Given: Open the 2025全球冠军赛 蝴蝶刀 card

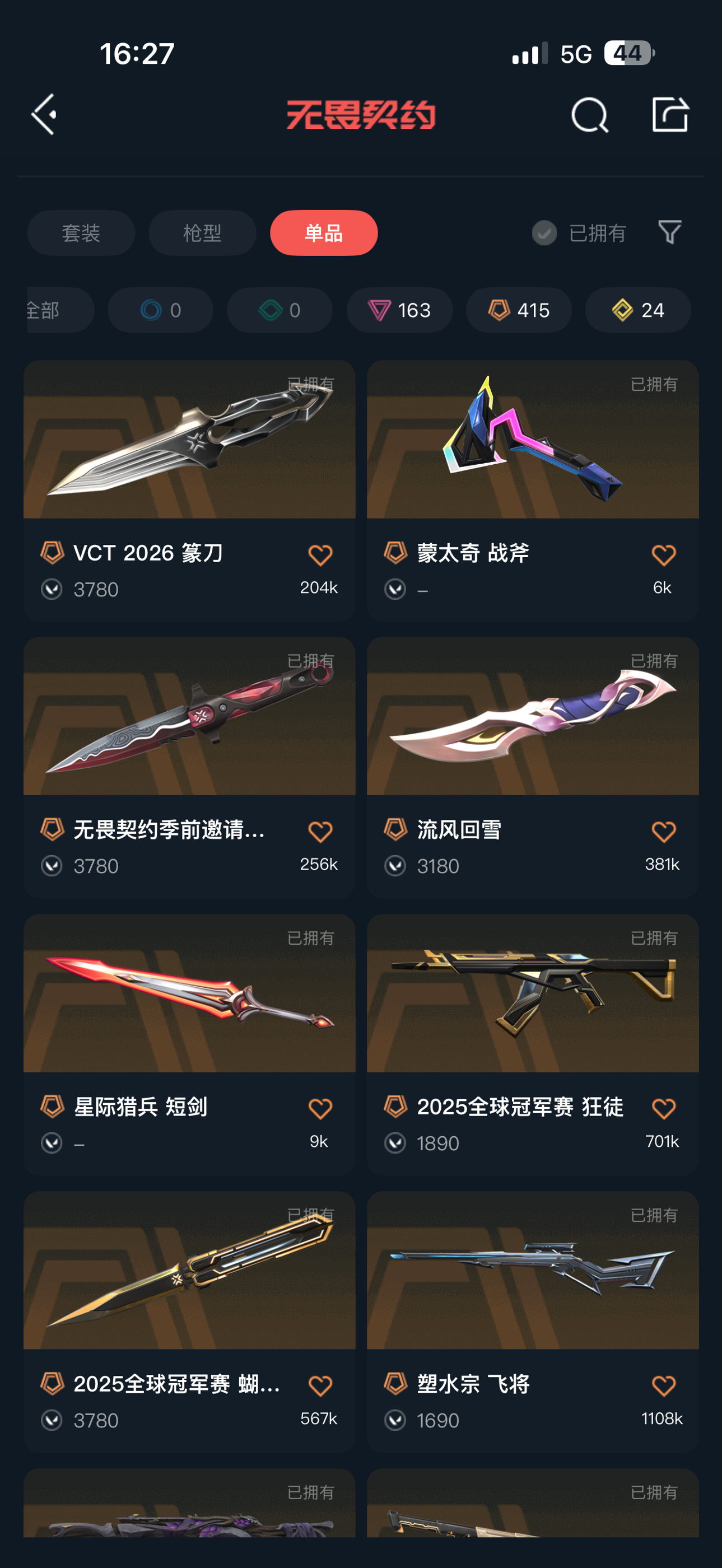Looking at the screenshot, I should pyautogui.click(x=189, y=1322).
